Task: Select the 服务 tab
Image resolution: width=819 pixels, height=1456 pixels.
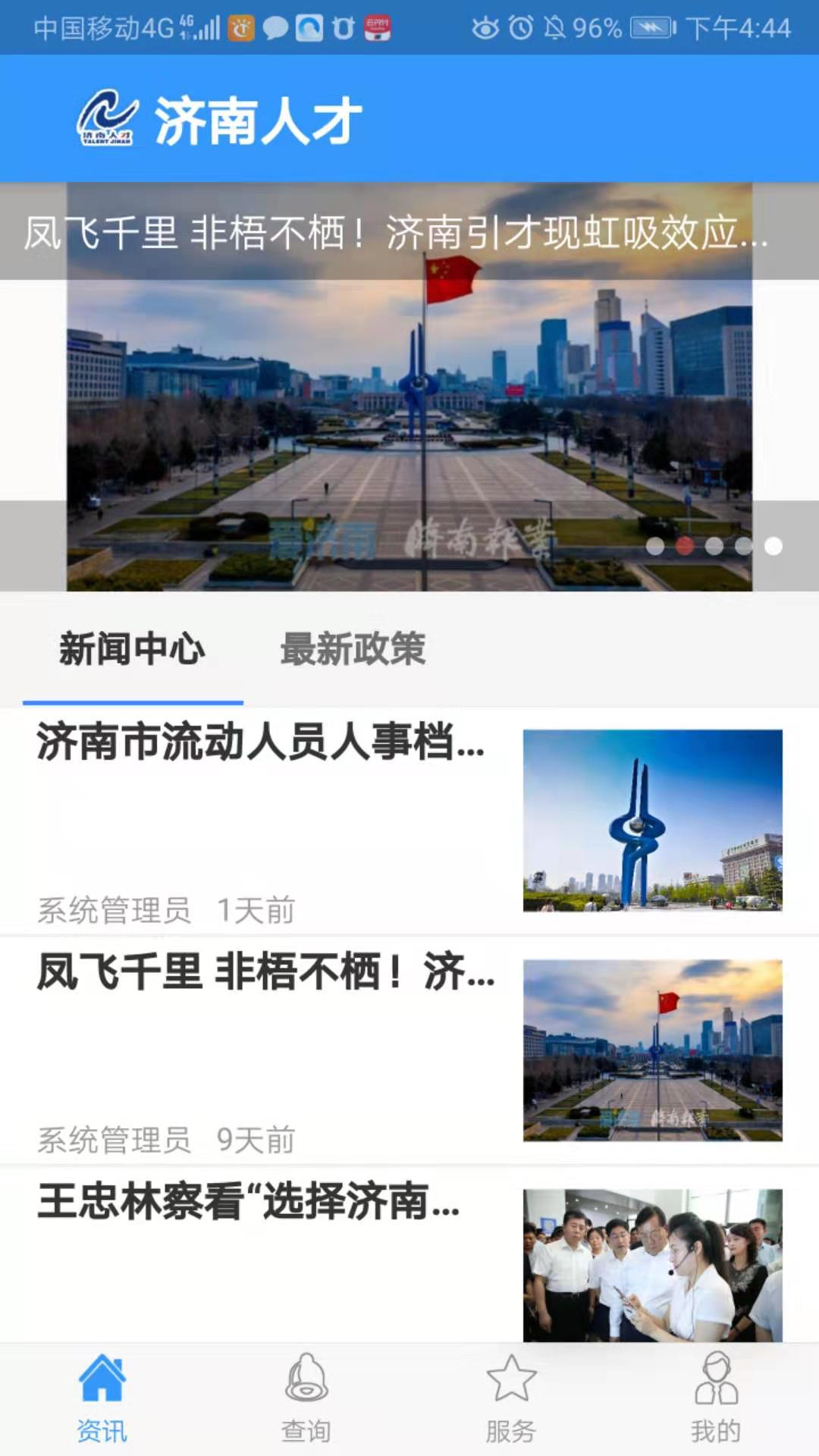Action: click(511, 1399)
